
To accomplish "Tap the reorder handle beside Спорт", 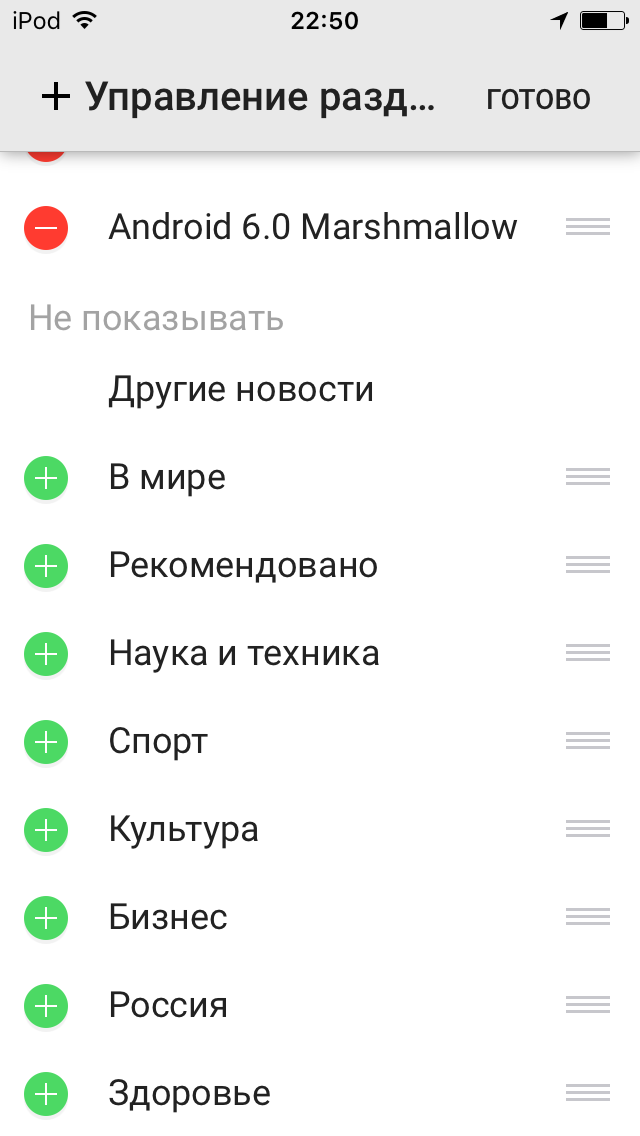I will (588, 740).
